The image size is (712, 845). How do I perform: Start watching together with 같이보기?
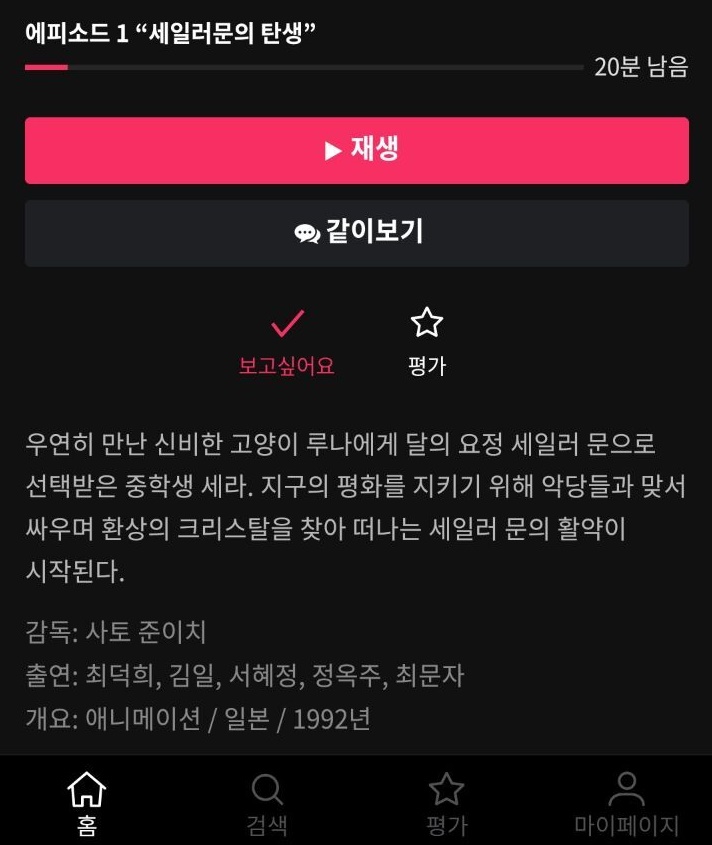357,233
